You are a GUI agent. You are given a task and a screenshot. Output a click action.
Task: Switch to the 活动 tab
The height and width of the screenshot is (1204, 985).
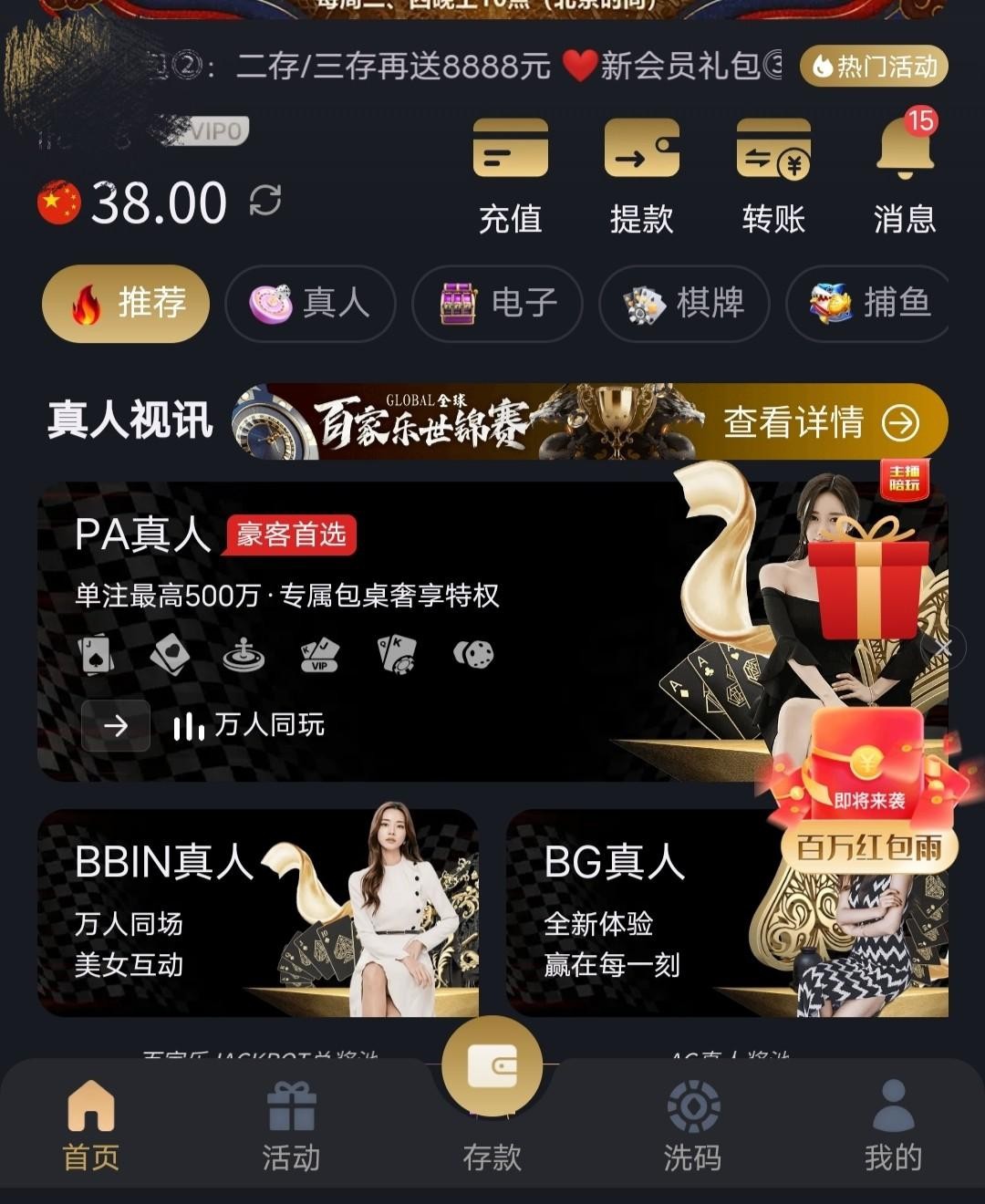(x=291, y=1126)
